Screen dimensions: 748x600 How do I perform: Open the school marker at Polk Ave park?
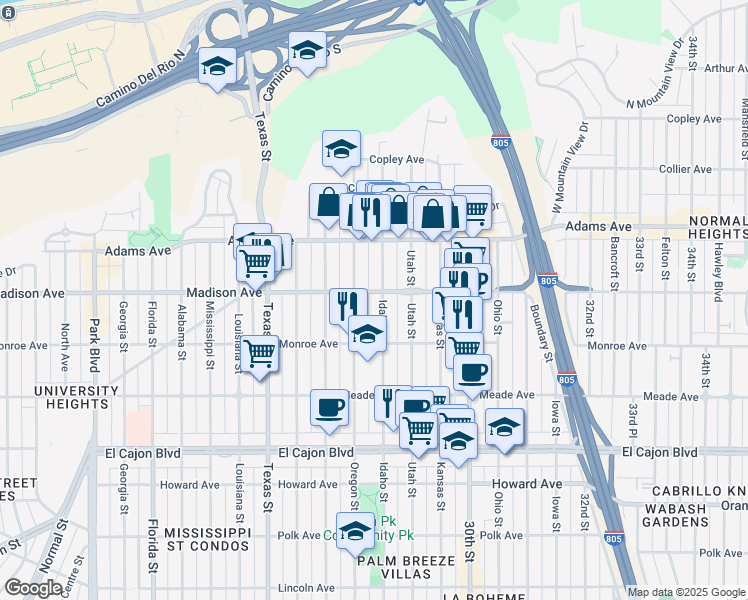tap(355, 532)
